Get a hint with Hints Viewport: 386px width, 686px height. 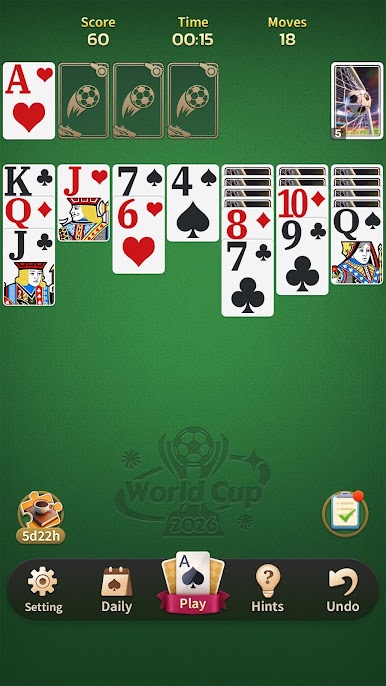[267, 589]
